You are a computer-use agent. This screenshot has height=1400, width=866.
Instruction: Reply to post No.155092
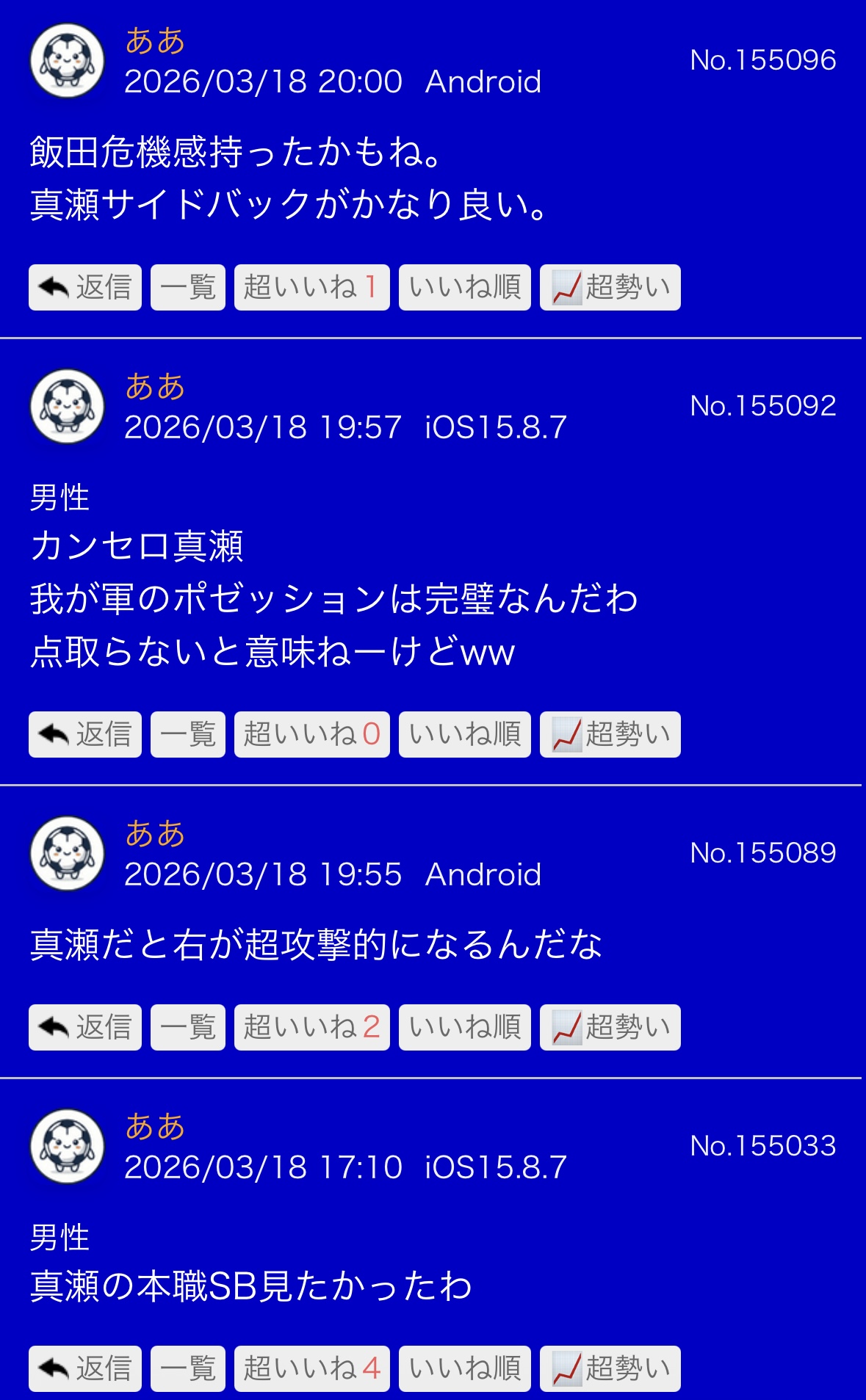[85, 734]
